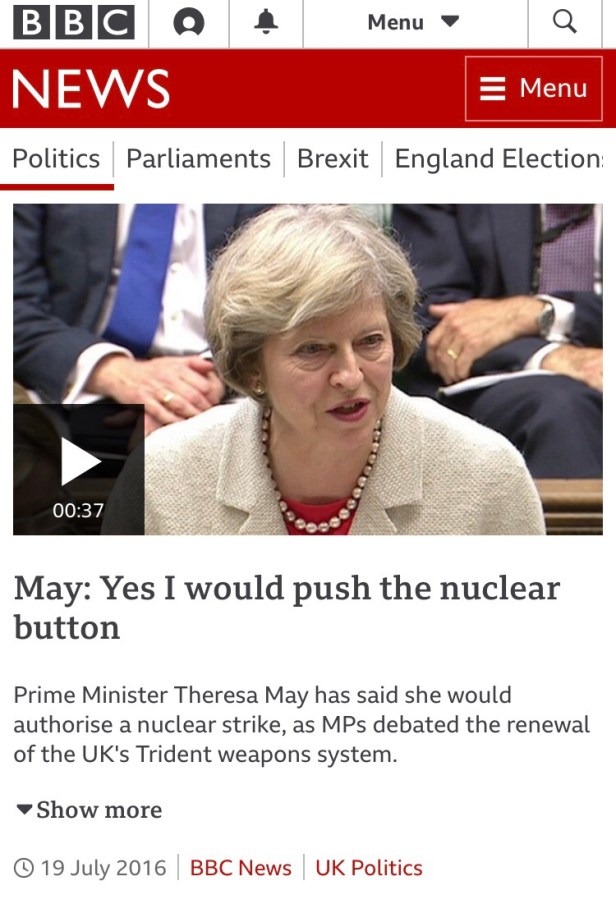Open the UK Politics topic link

point(368,868)
